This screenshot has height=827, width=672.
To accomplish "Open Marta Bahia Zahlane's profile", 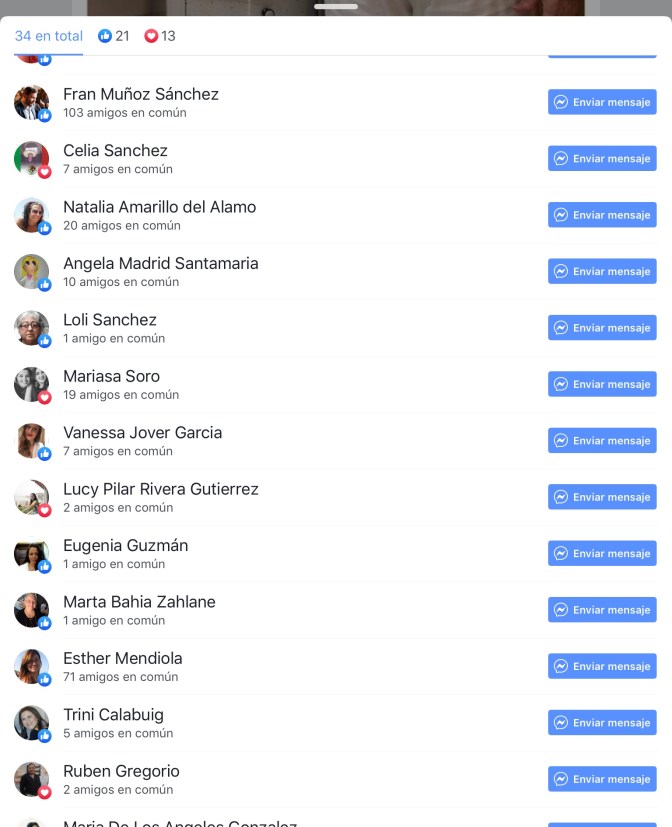I will coord(139,603).
